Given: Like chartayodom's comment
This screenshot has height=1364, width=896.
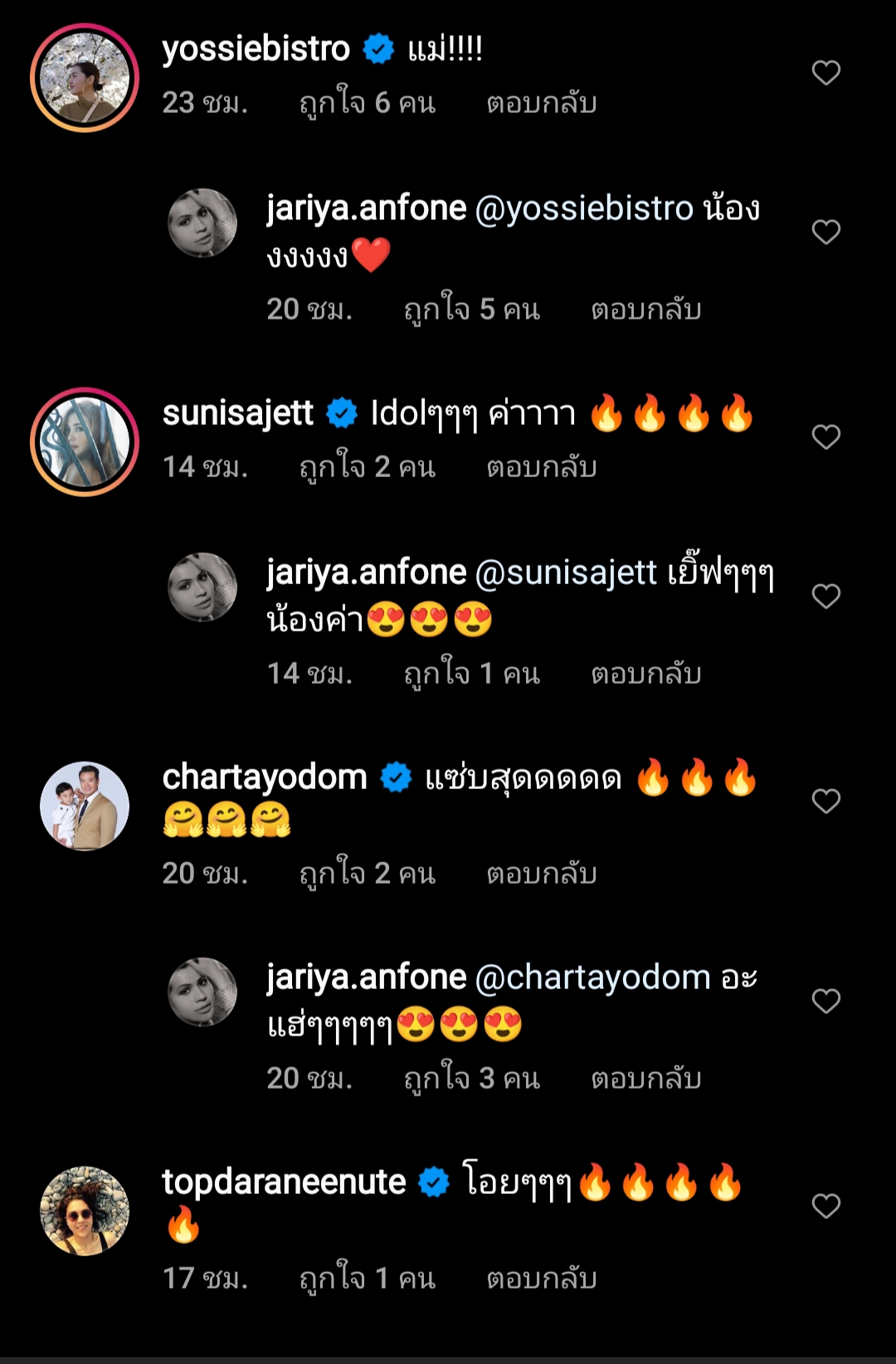Looking at the screenshot, I should coord(825,801).
